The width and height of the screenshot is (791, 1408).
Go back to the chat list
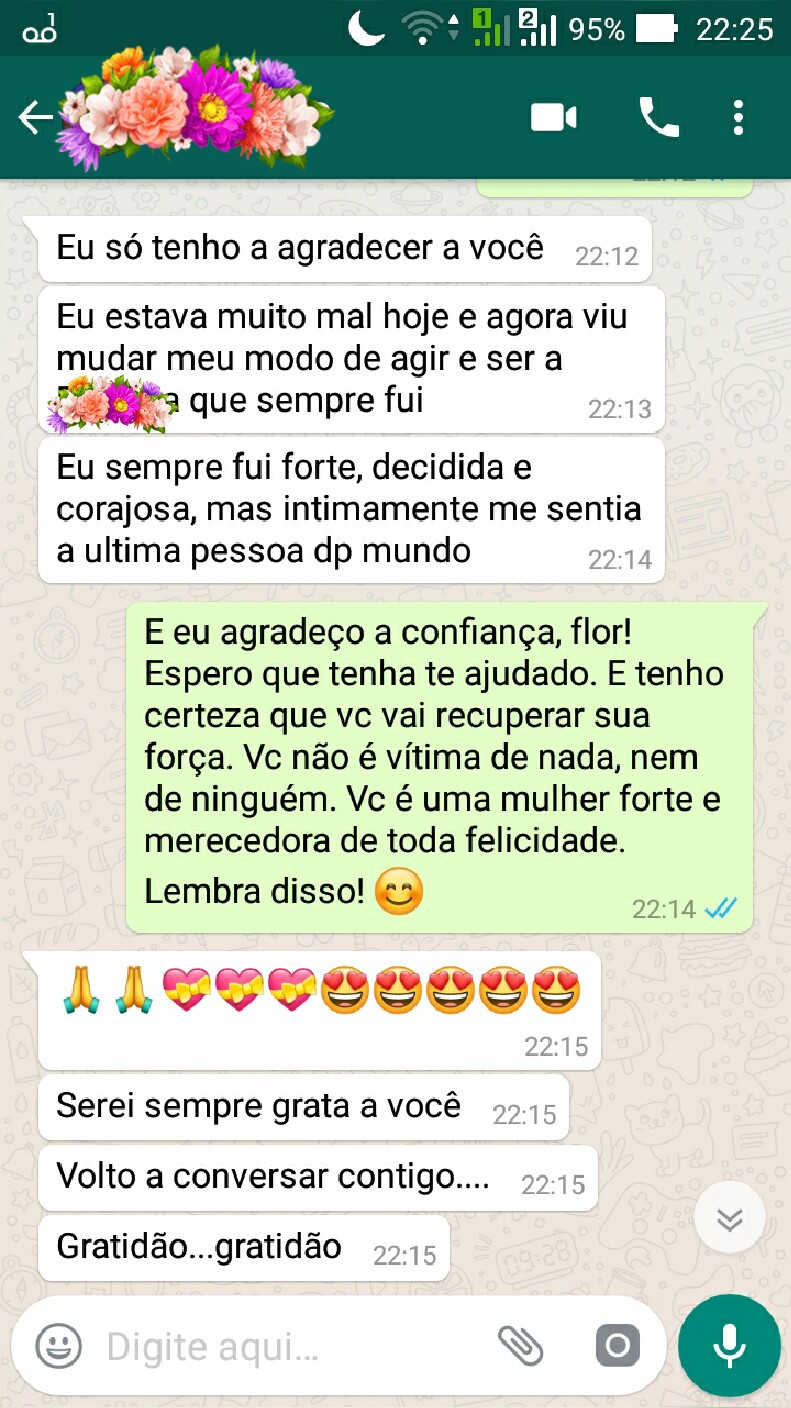tap(36, 117)
